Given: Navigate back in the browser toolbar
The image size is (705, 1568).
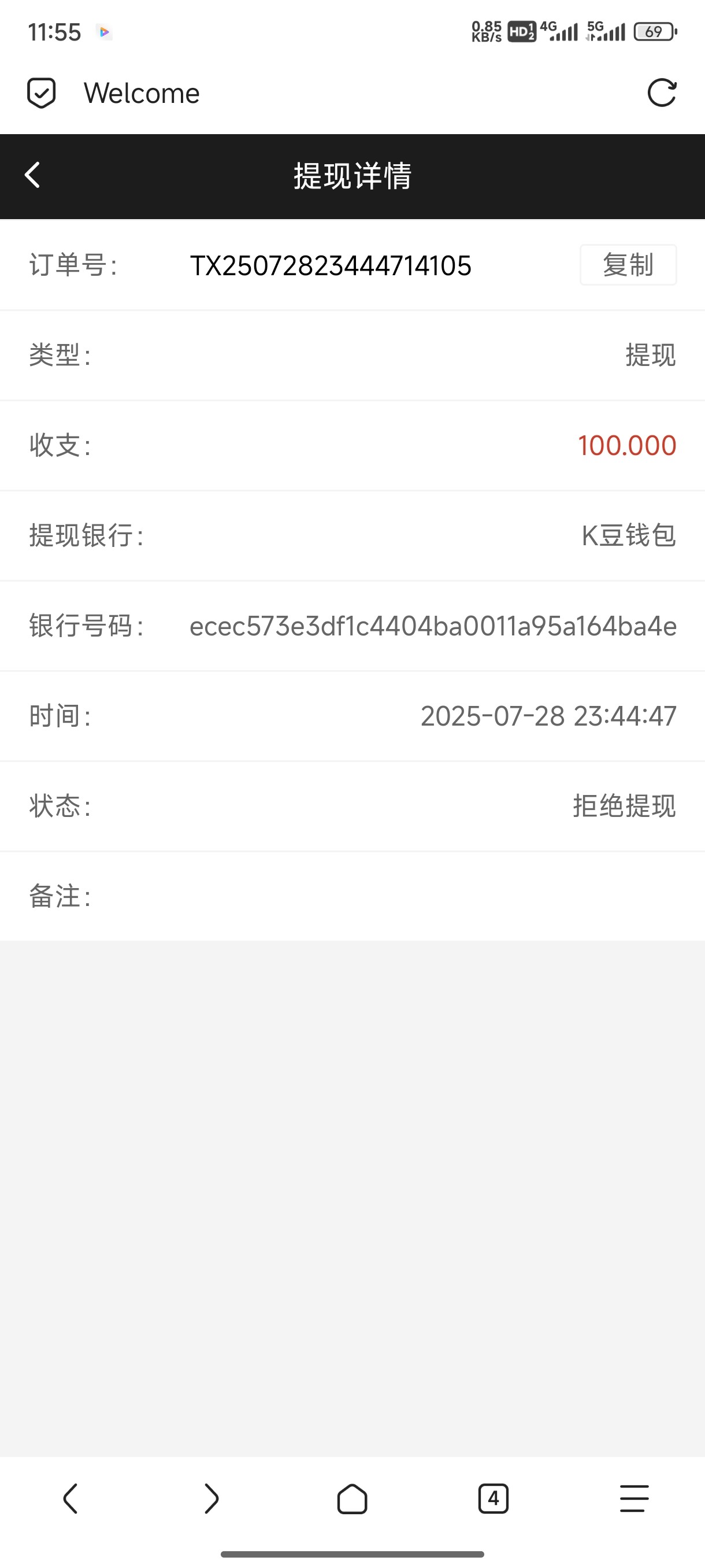Looking at the screenshot, I should point(70,1498).
